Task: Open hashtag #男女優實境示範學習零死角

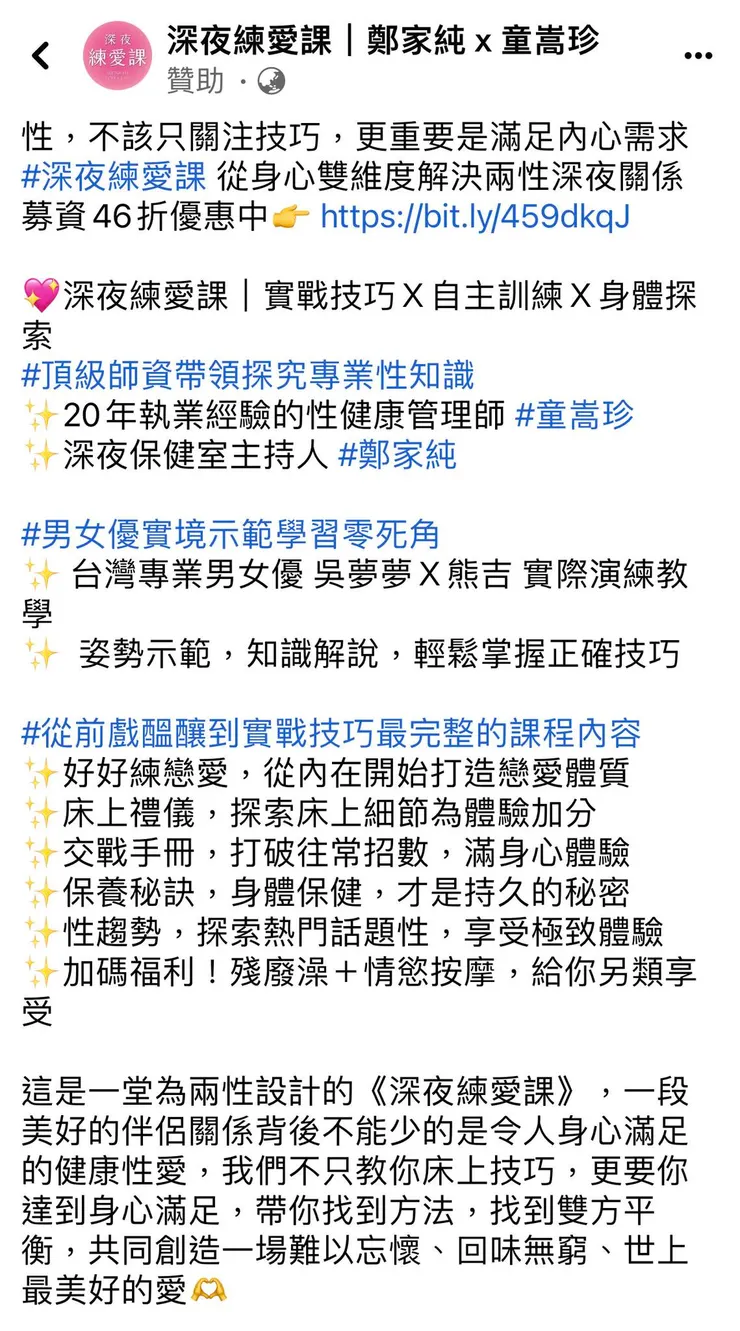Action: [x=230, y=536]
